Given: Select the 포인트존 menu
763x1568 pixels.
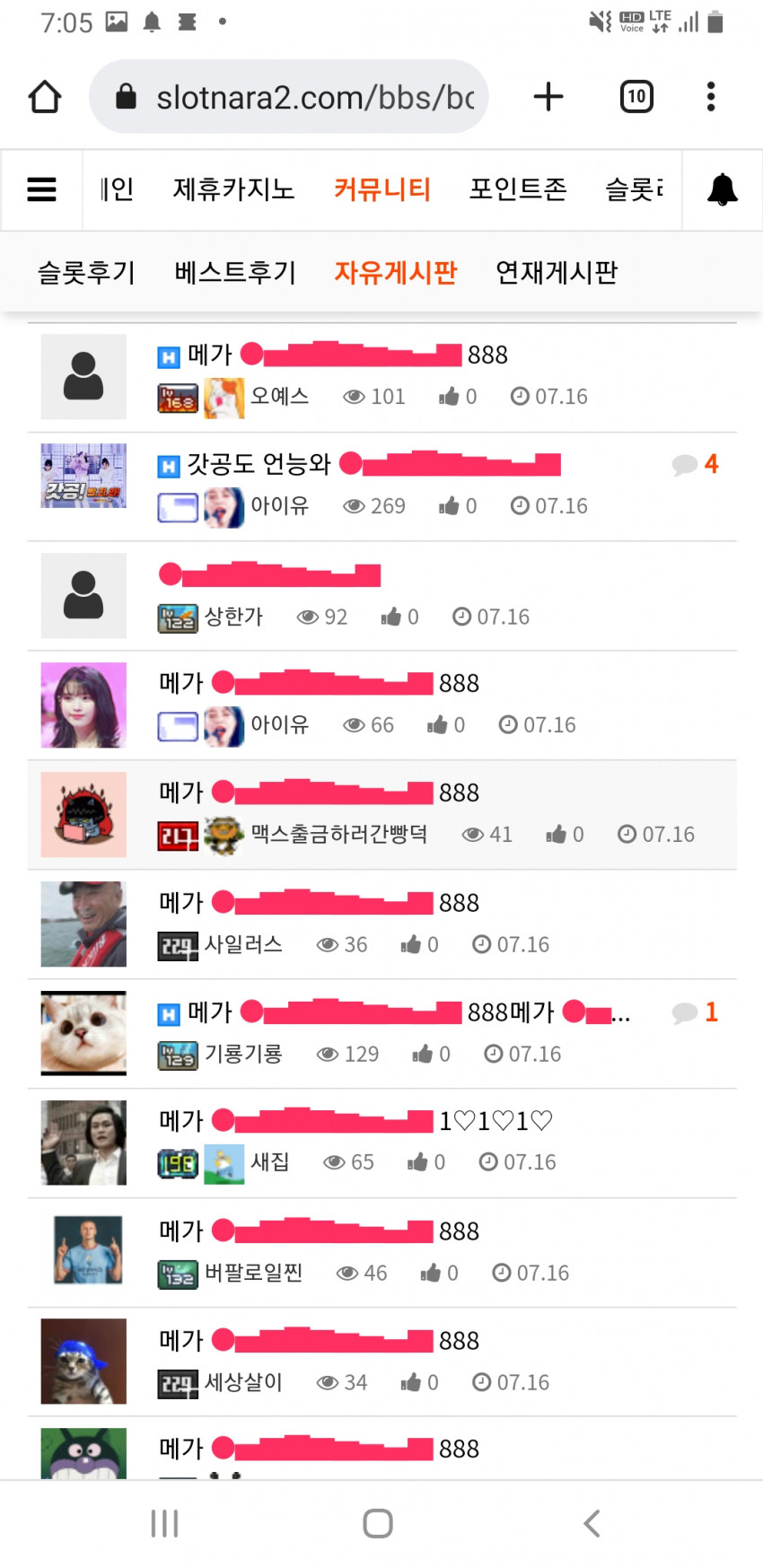Looking at the screenshot, I should 518,189.
